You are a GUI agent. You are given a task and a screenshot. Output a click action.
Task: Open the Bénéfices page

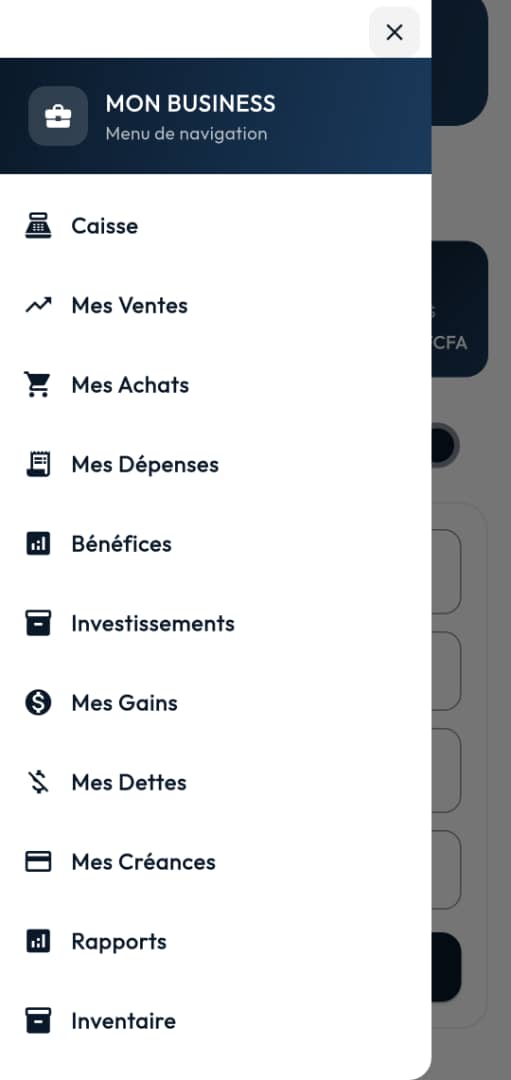click(x=216, y=544)
